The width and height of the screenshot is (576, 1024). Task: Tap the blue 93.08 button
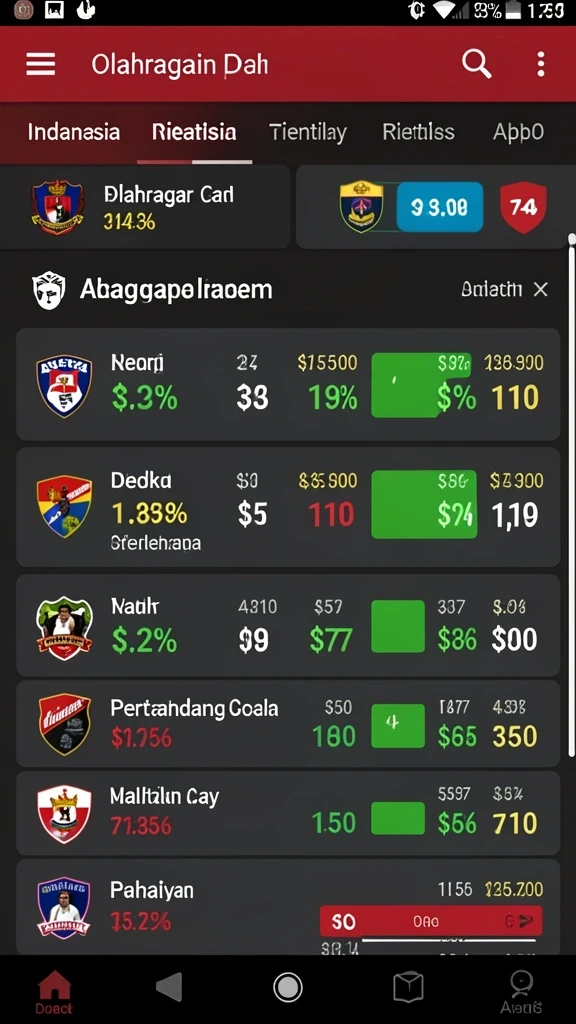(440, 207)
